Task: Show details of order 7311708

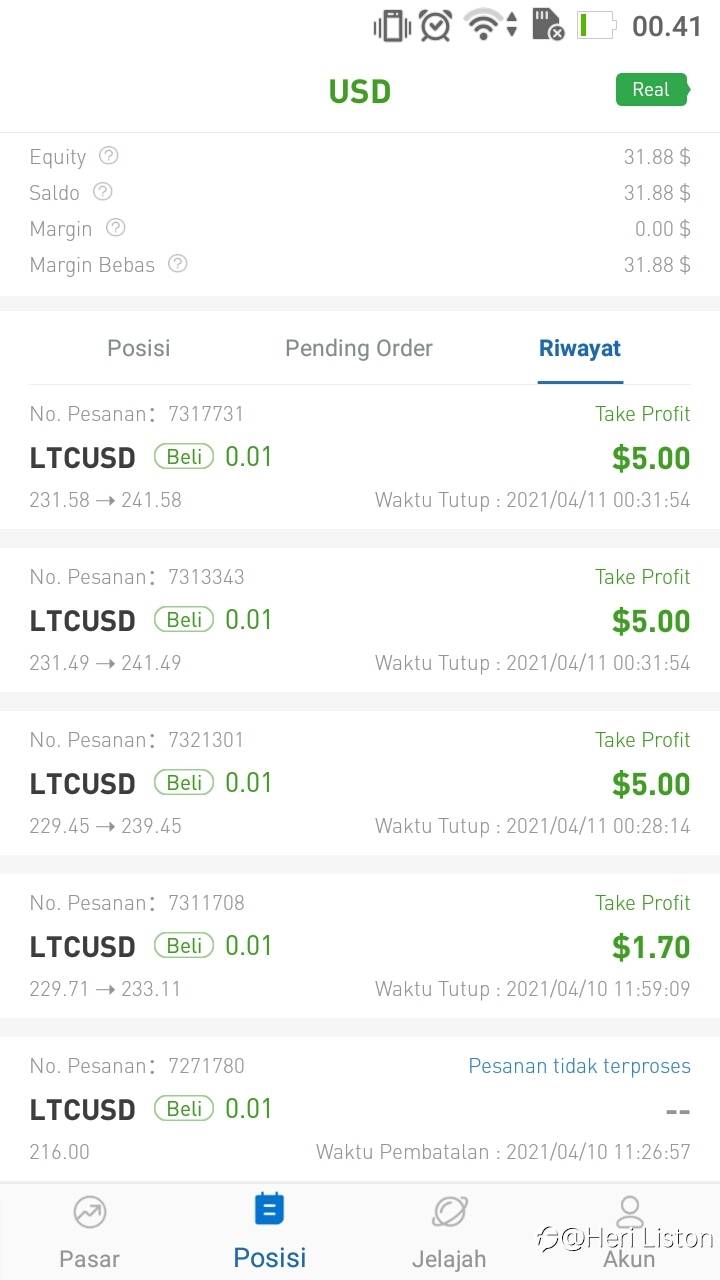Action: coord(360,946)
